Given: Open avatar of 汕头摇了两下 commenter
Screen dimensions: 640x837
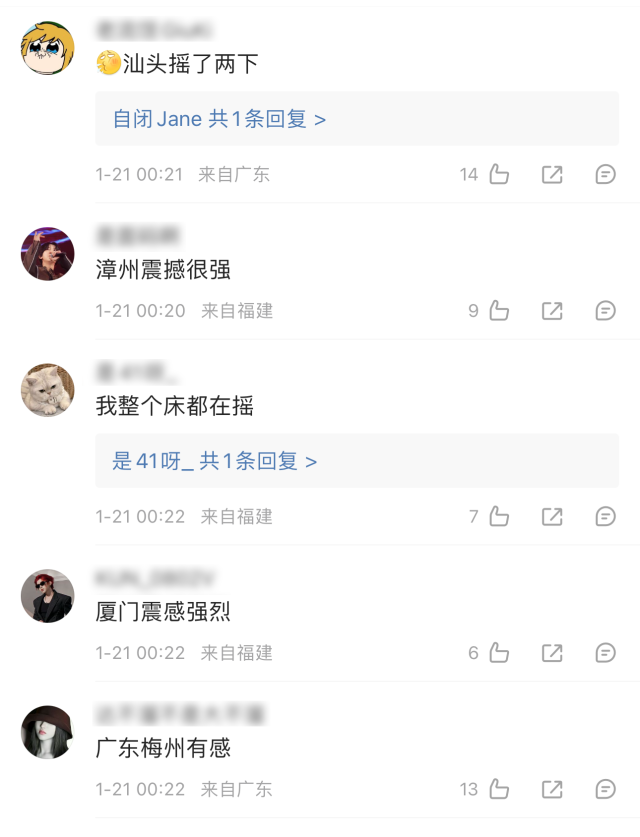Looking at the screenshot, I should [48, 47].
